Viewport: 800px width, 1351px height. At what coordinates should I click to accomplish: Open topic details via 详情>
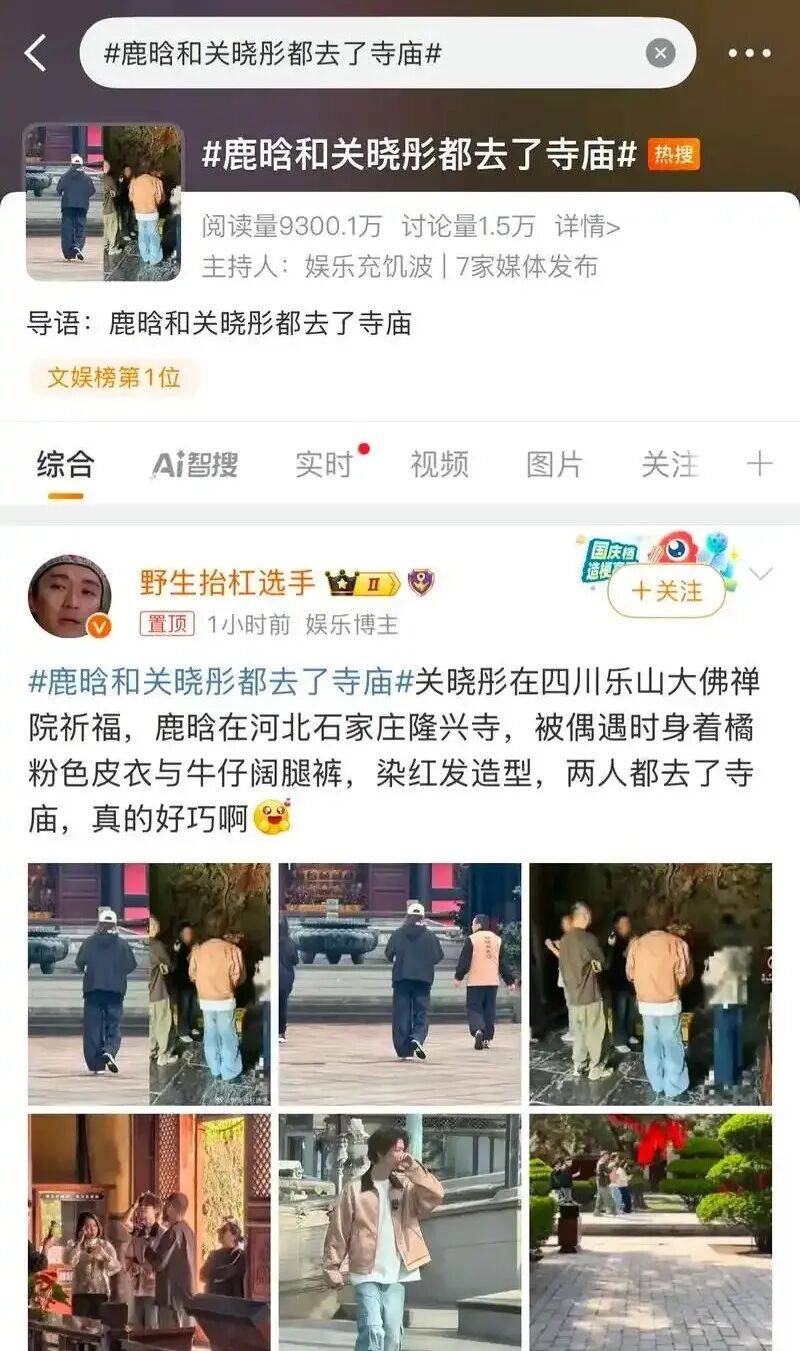[587, 227]
